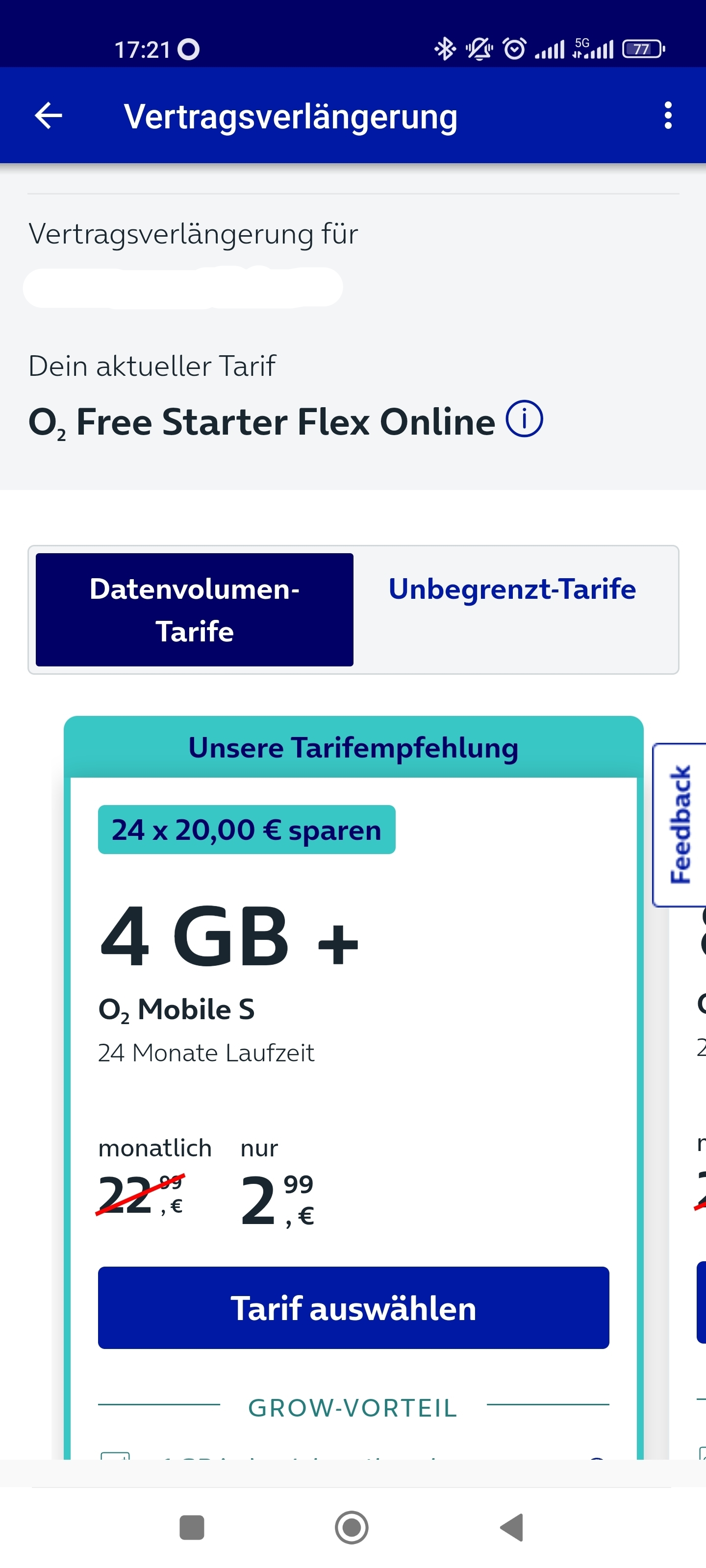706x1568 pixels.
Task: Open the Feedback side tab
Action: [x=681, y=824]
